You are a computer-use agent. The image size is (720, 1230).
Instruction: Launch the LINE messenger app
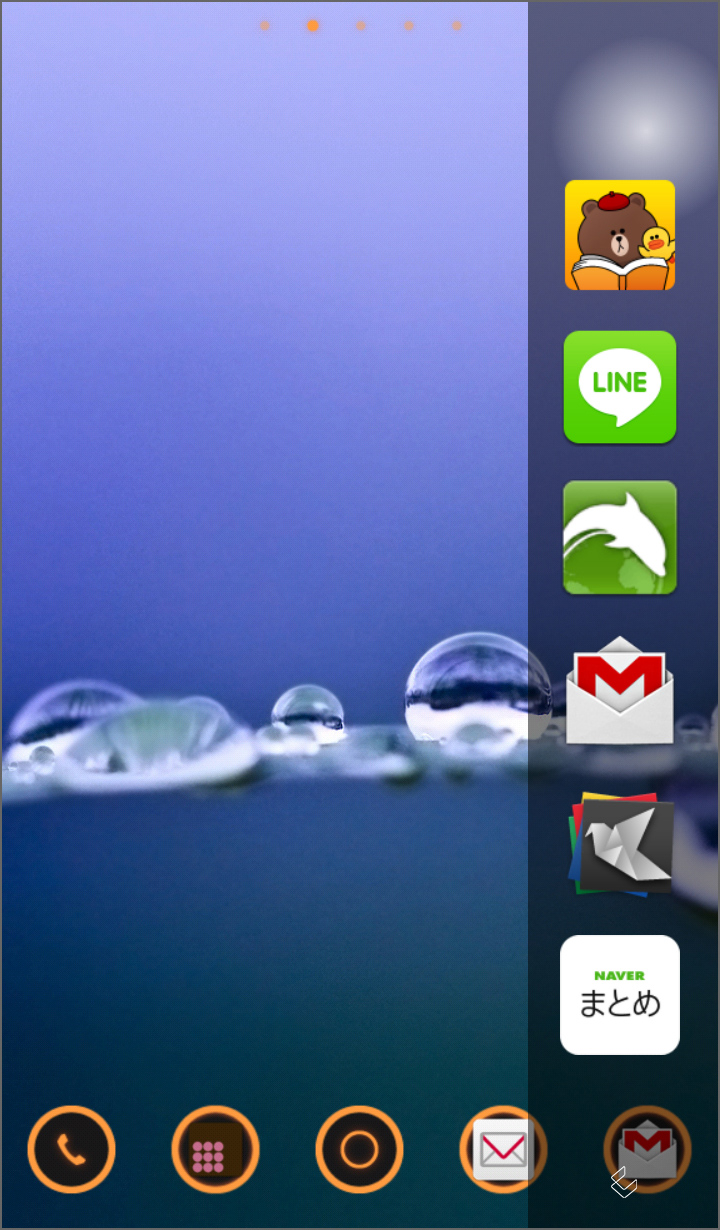[x=620, y=386]
